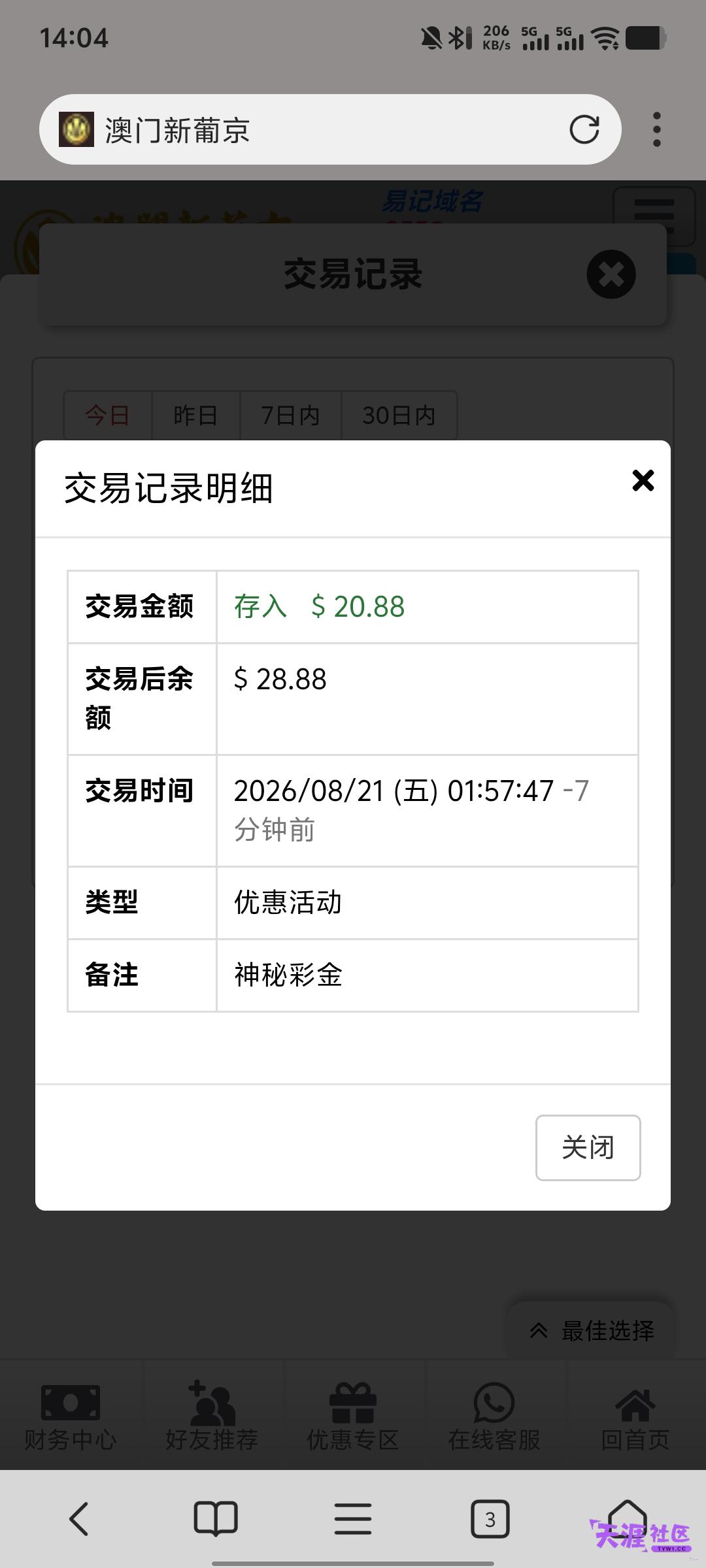Image resolution: width=706 pixels, height=1568 pixels.
Task: Open the bookmarks book icon
Action: point(216,1518)
